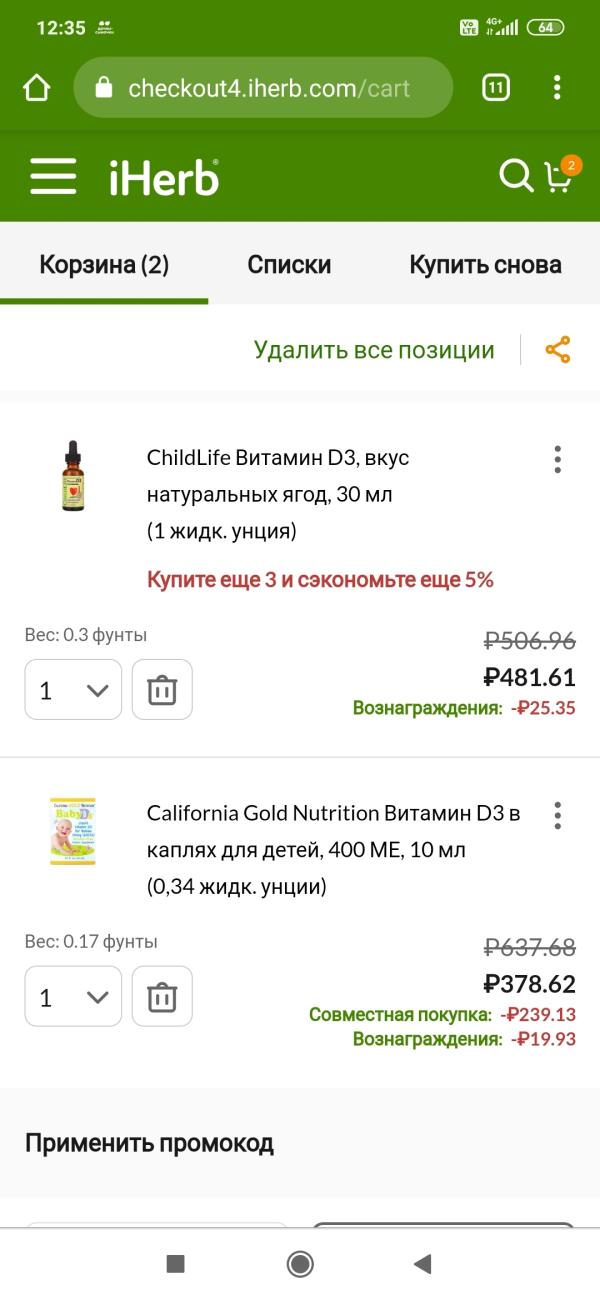Switch to the Списки tab

click(x=289, y=265)
